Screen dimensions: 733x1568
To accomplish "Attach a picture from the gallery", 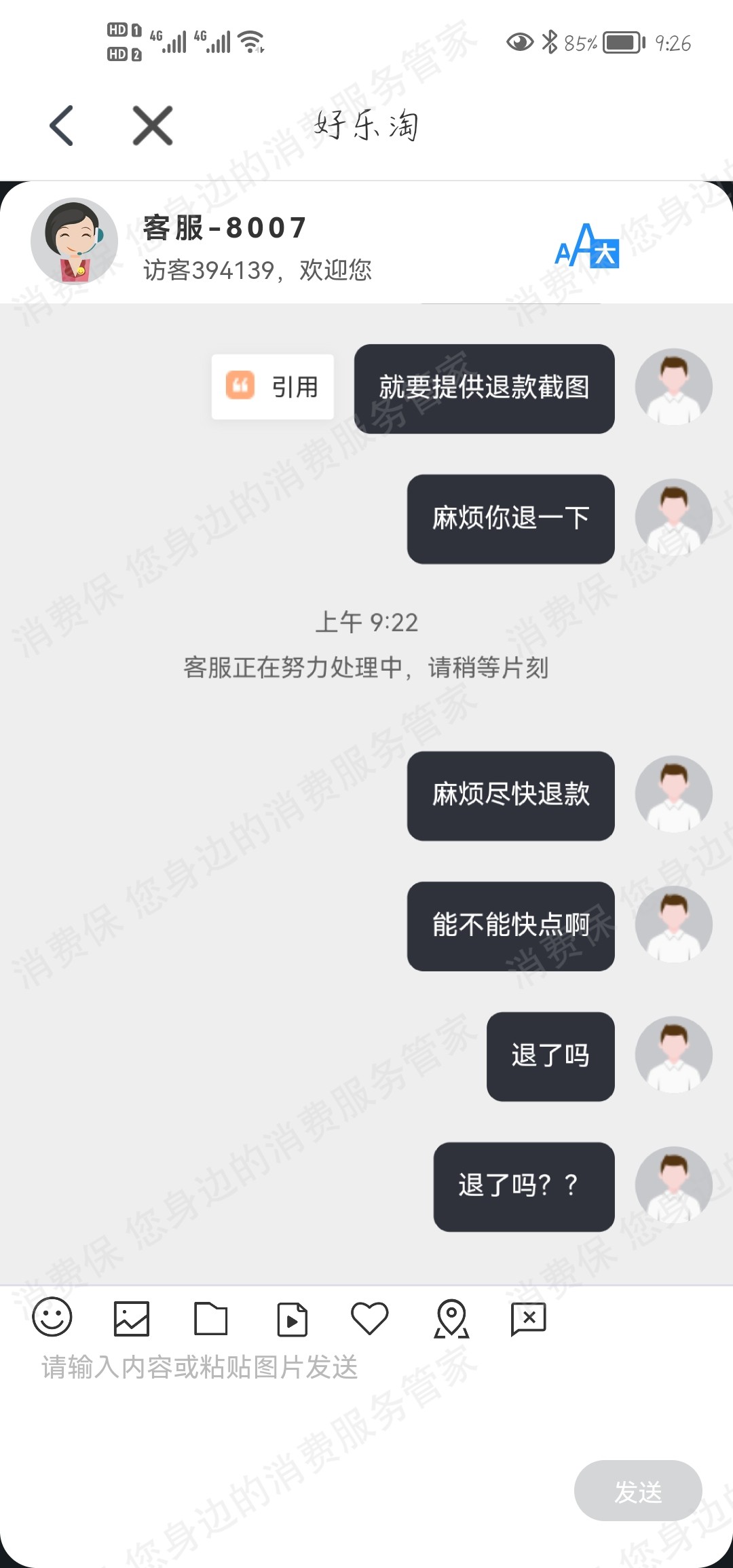I will [x=132, y=1318].
